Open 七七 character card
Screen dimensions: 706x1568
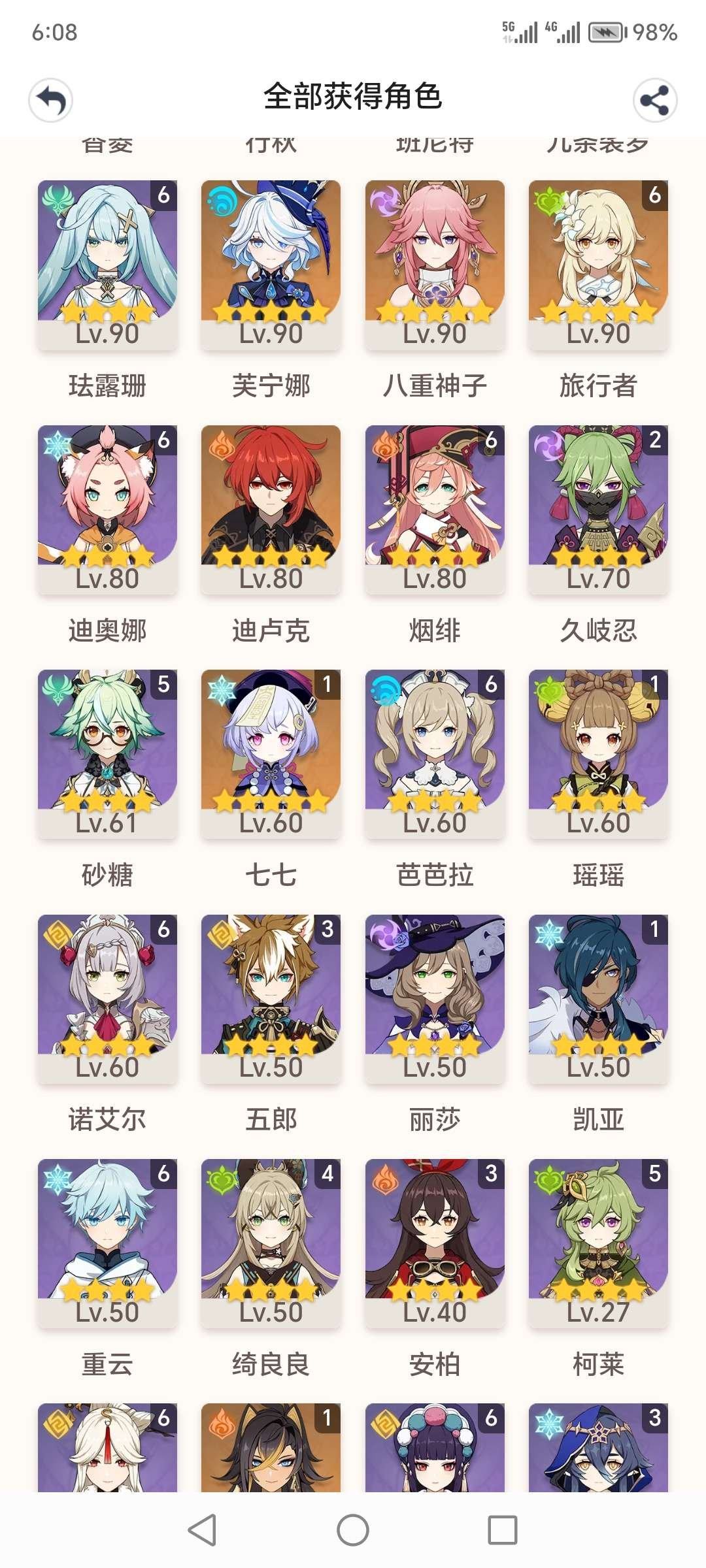271,754
